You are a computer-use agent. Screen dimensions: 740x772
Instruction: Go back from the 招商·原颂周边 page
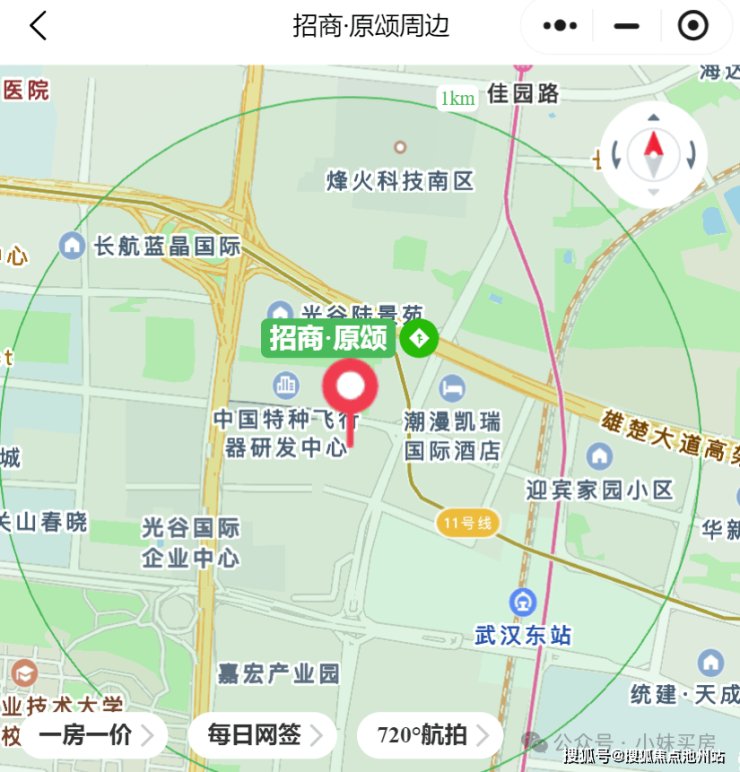tap(38, 27)
